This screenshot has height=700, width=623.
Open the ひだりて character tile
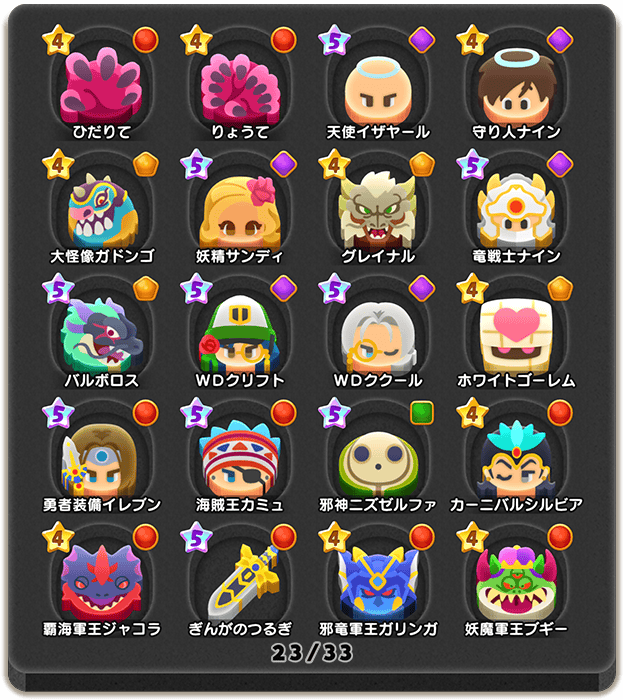[x=102, y=85]
